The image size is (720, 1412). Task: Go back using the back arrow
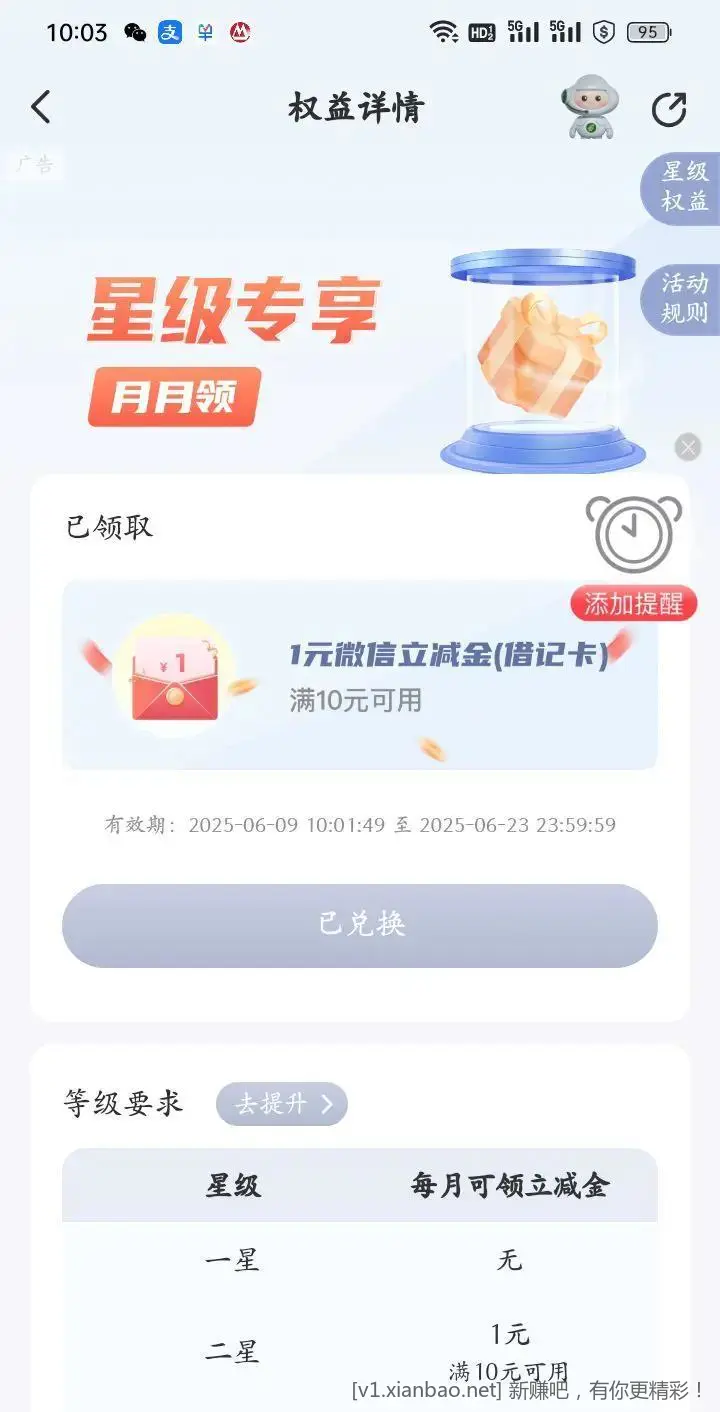pos(41,107)
